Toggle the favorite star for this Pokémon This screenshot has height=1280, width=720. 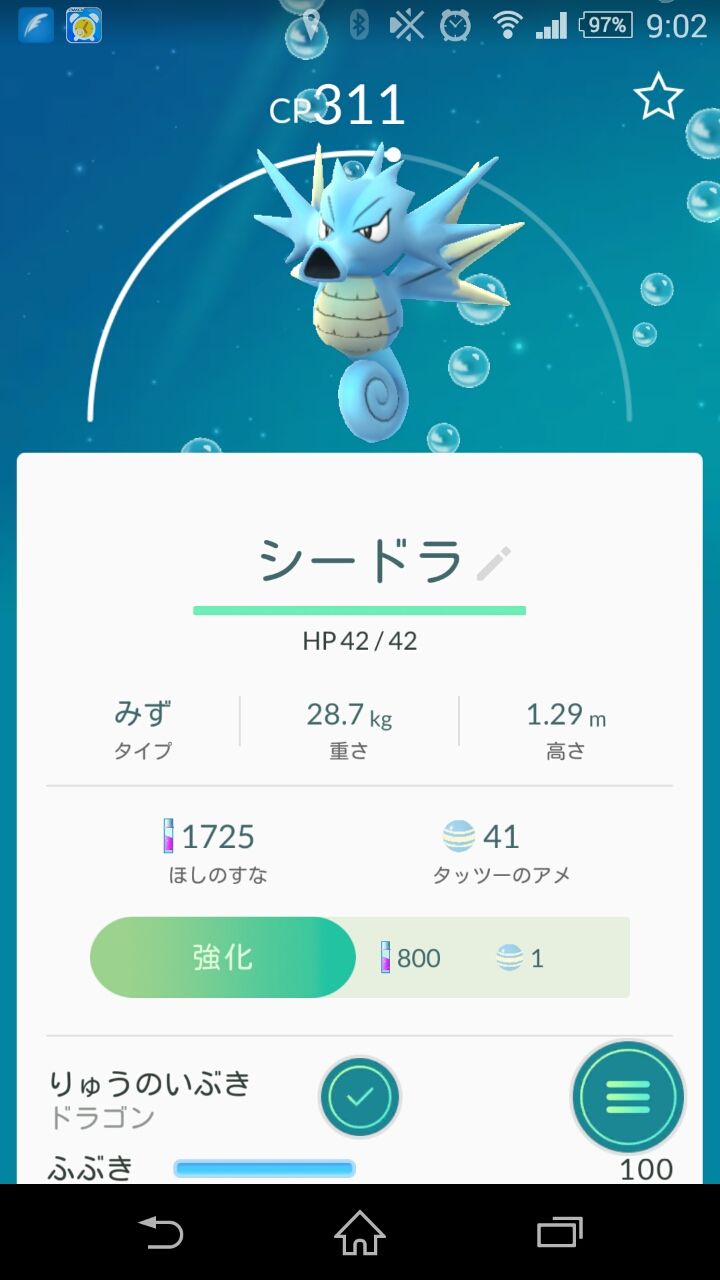[x=657, y=95]
